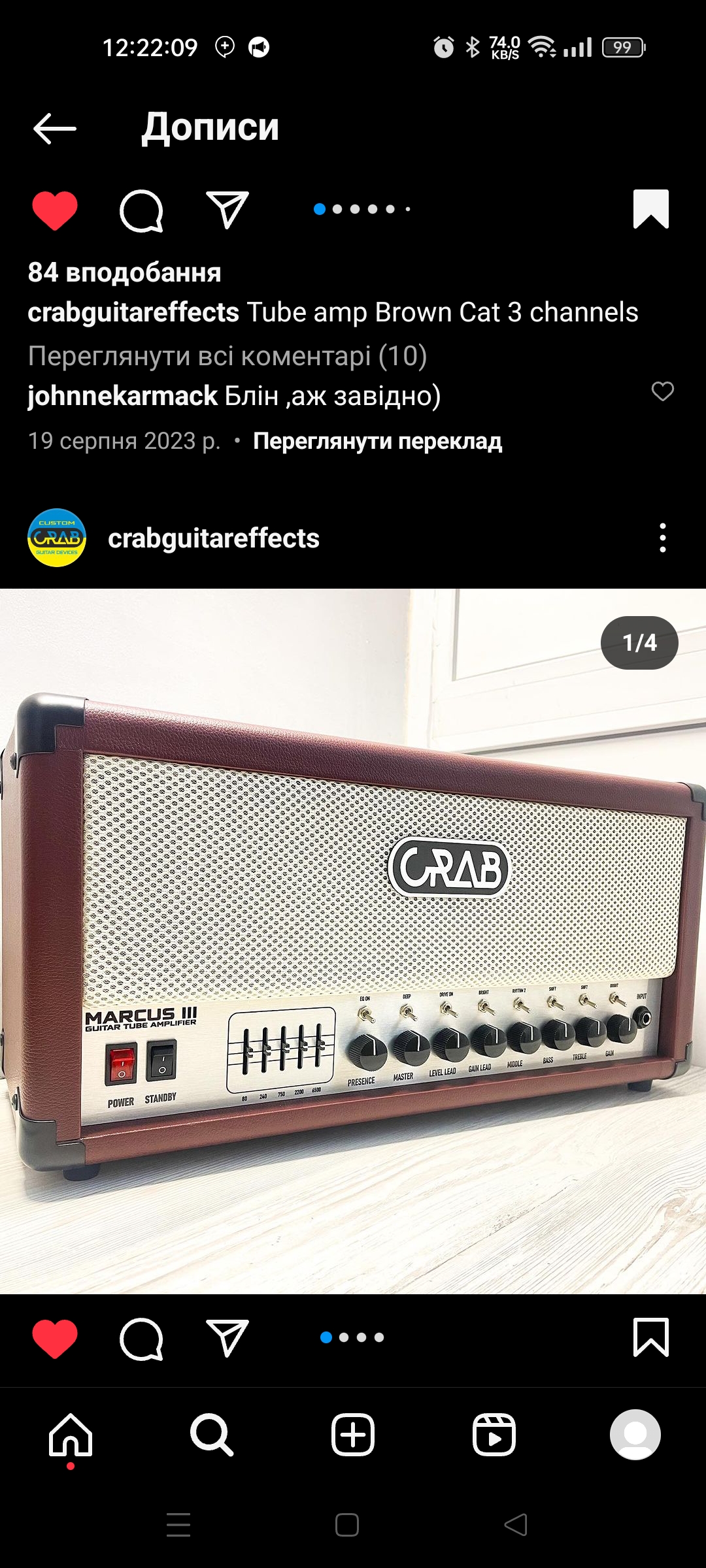
Task: Tap Переглянути переклад to translate the post
Action: tap(378, 441)
